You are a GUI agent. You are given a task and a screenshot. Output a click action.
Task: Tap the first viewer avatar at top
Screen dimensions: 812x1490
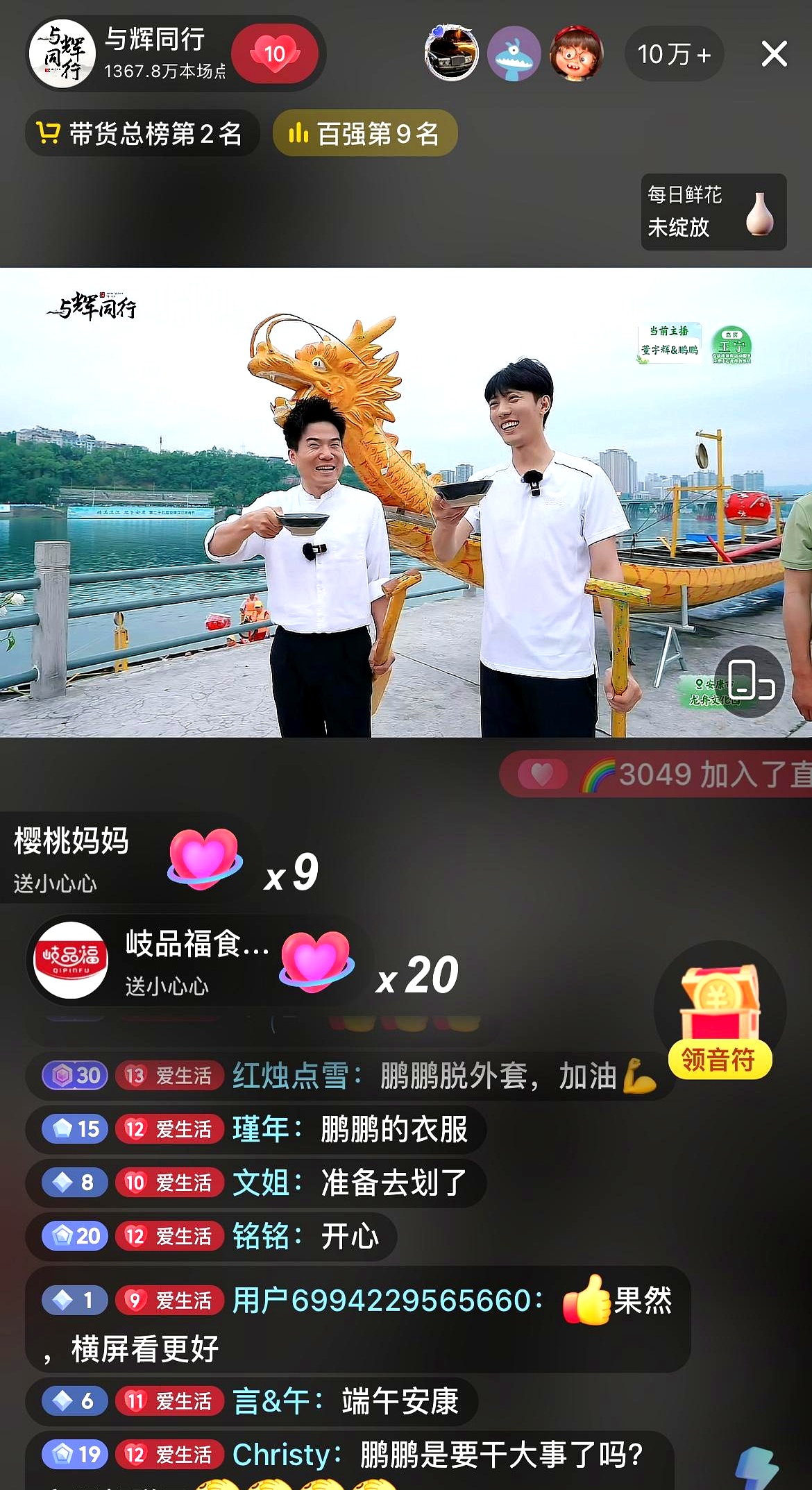click(x=451, y=54)
